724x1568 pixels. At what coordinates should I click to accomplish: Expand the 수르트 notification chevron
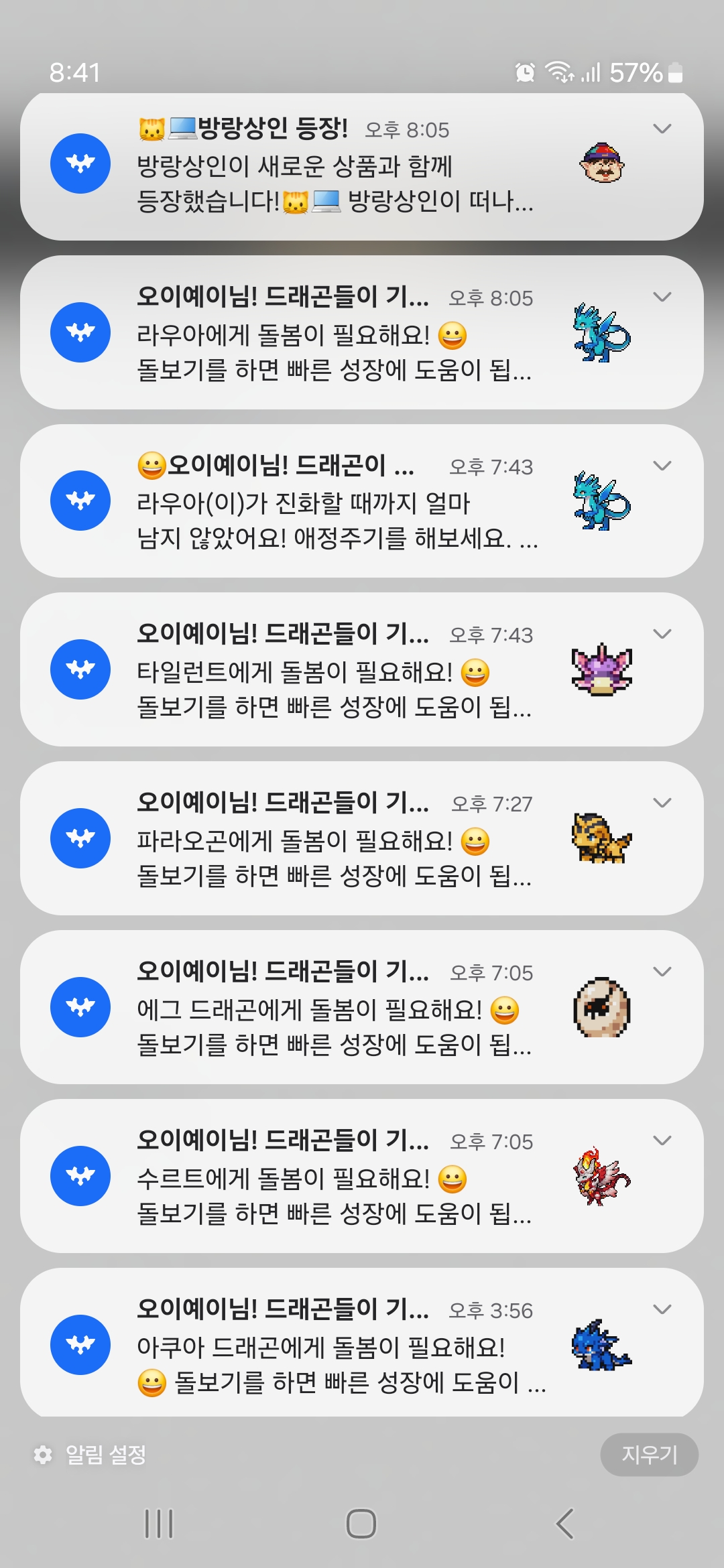(x=662, y=1140)
